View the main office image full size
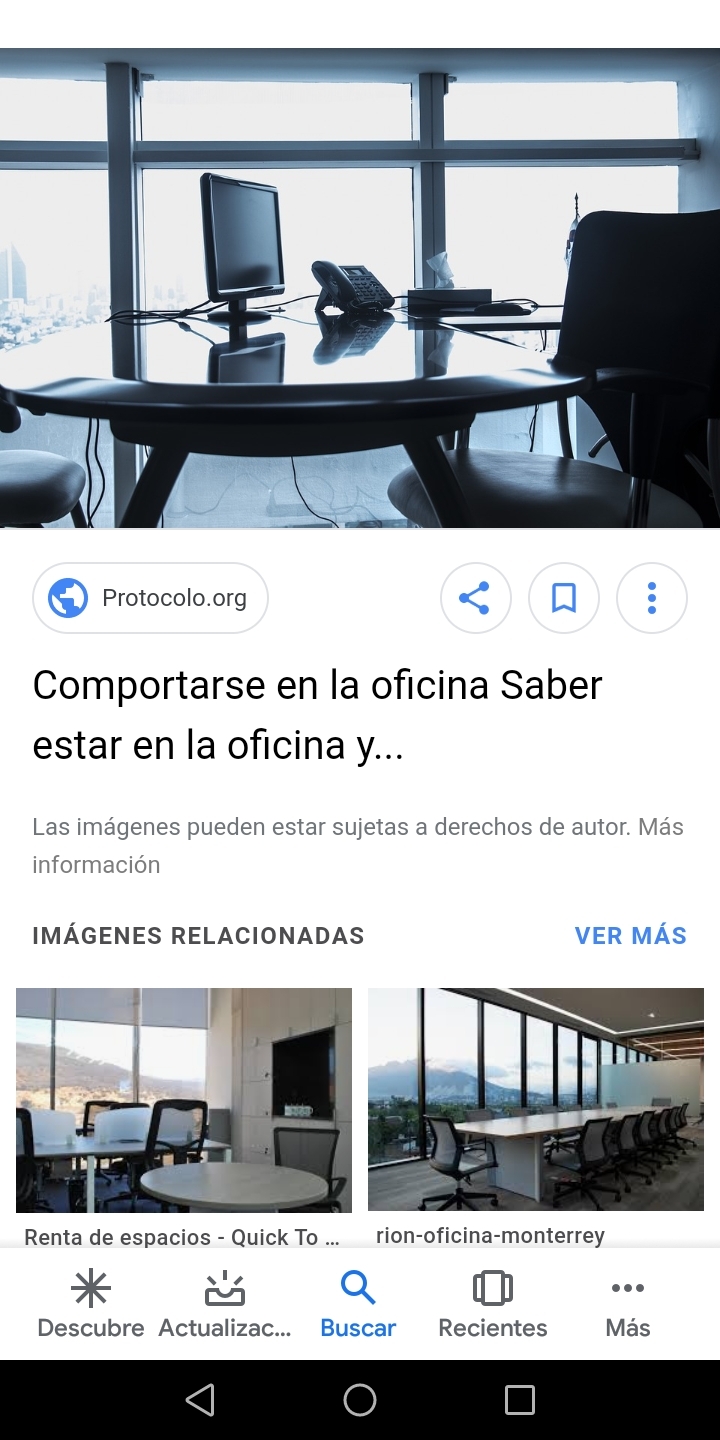 360,288
